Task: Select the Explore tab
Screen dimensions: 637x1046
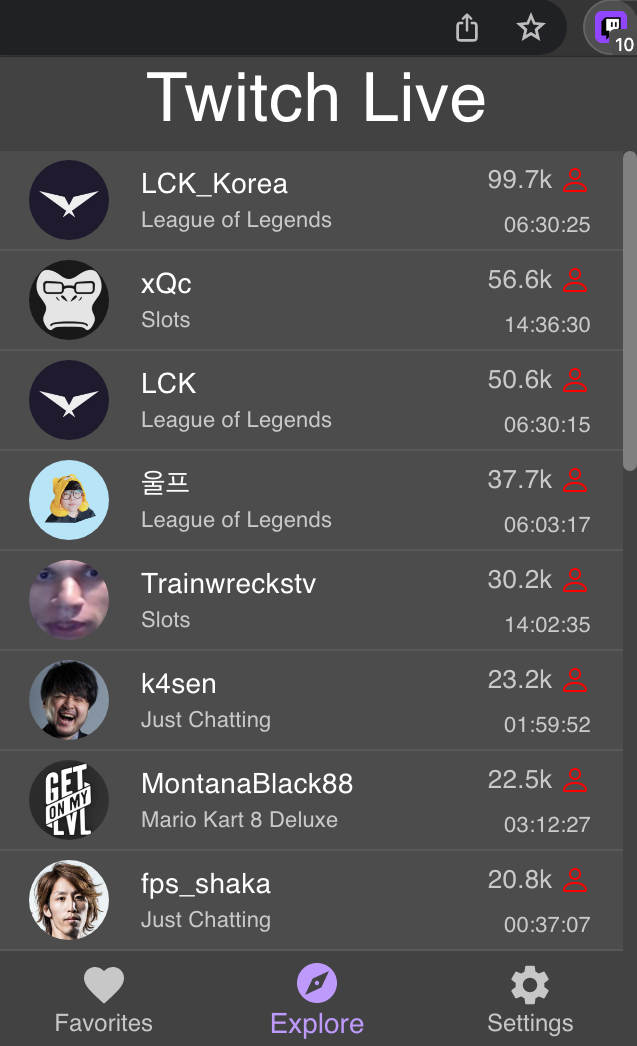Action: tap(317, 999)
